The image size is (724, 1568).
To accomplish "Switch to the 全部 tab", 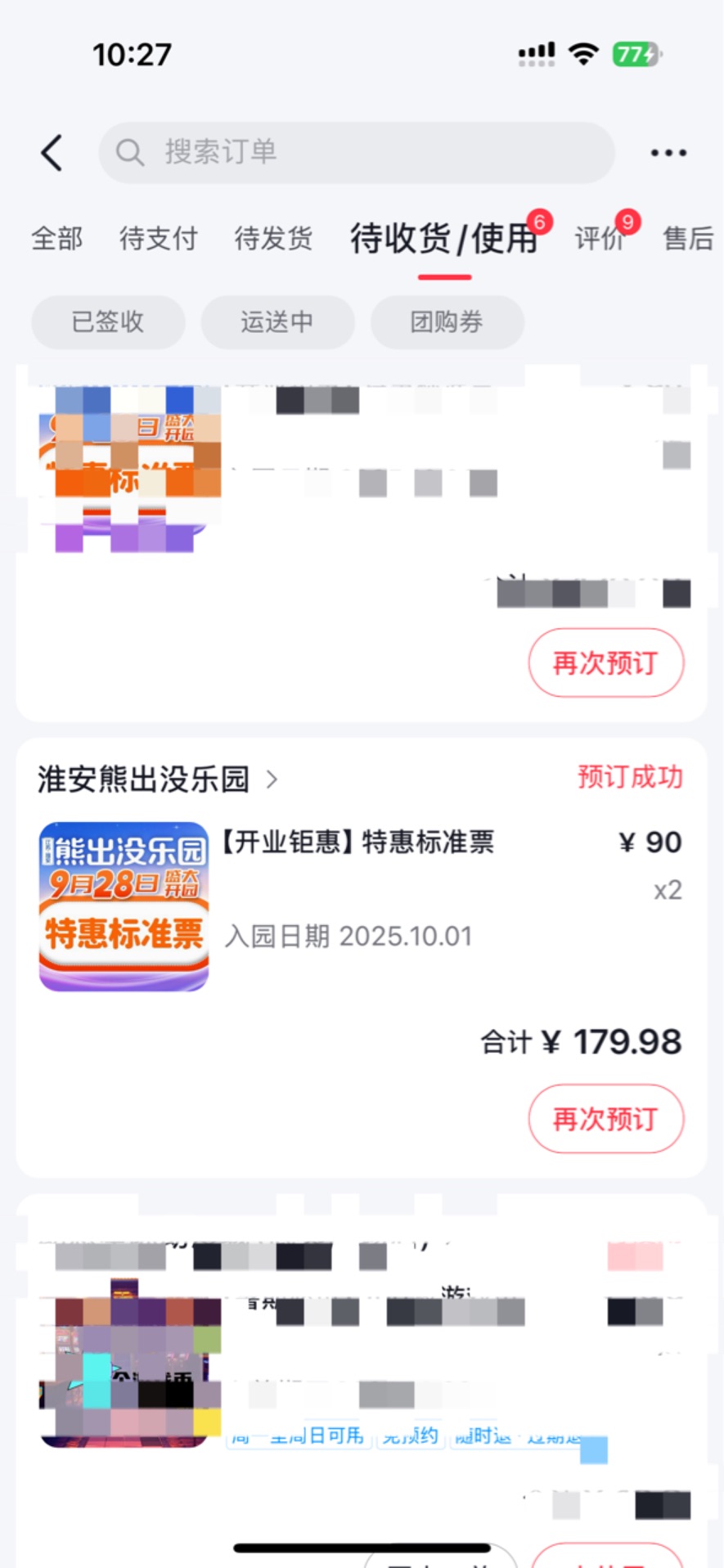I will (x=57, y=239).
